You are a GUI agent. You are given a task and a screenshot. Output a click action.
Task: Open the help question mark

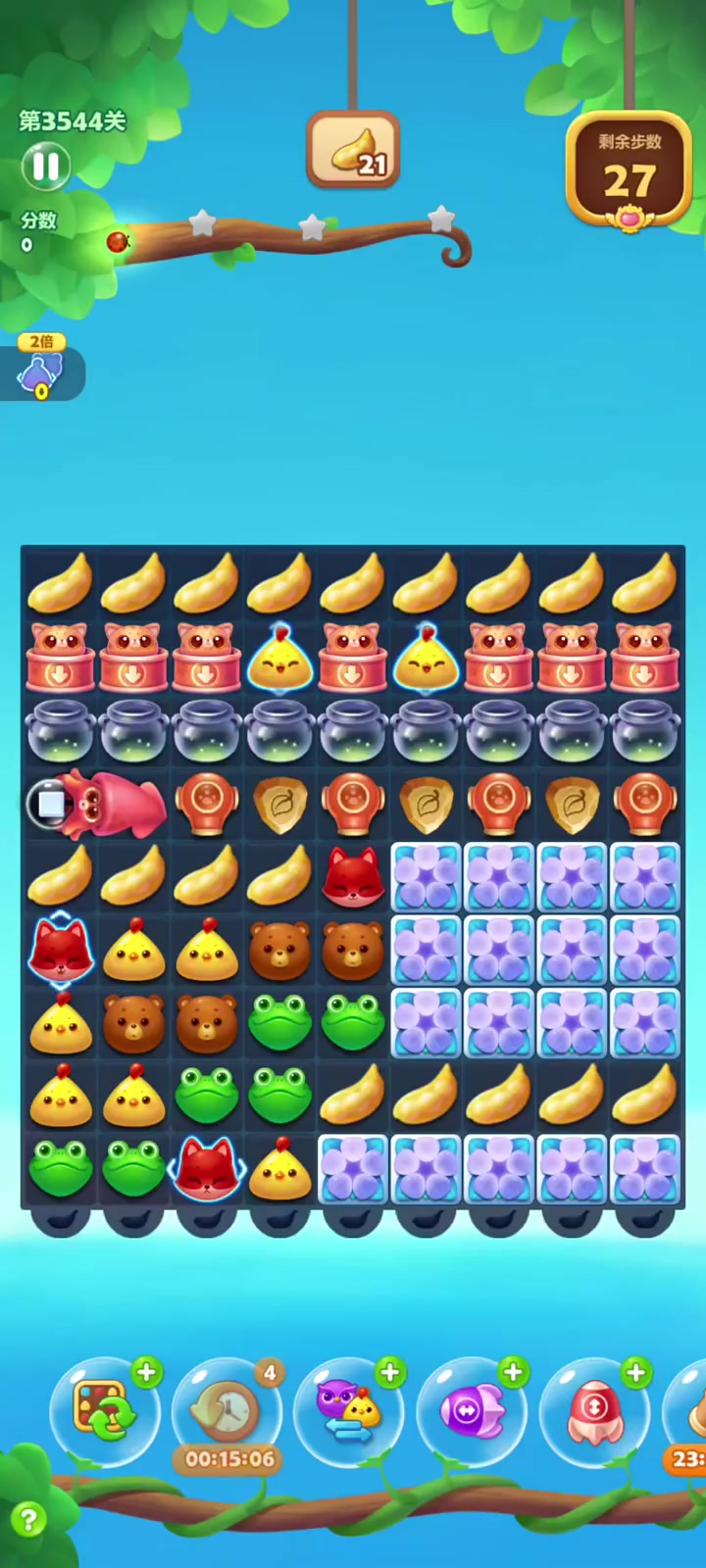(x=28, y=1519)
